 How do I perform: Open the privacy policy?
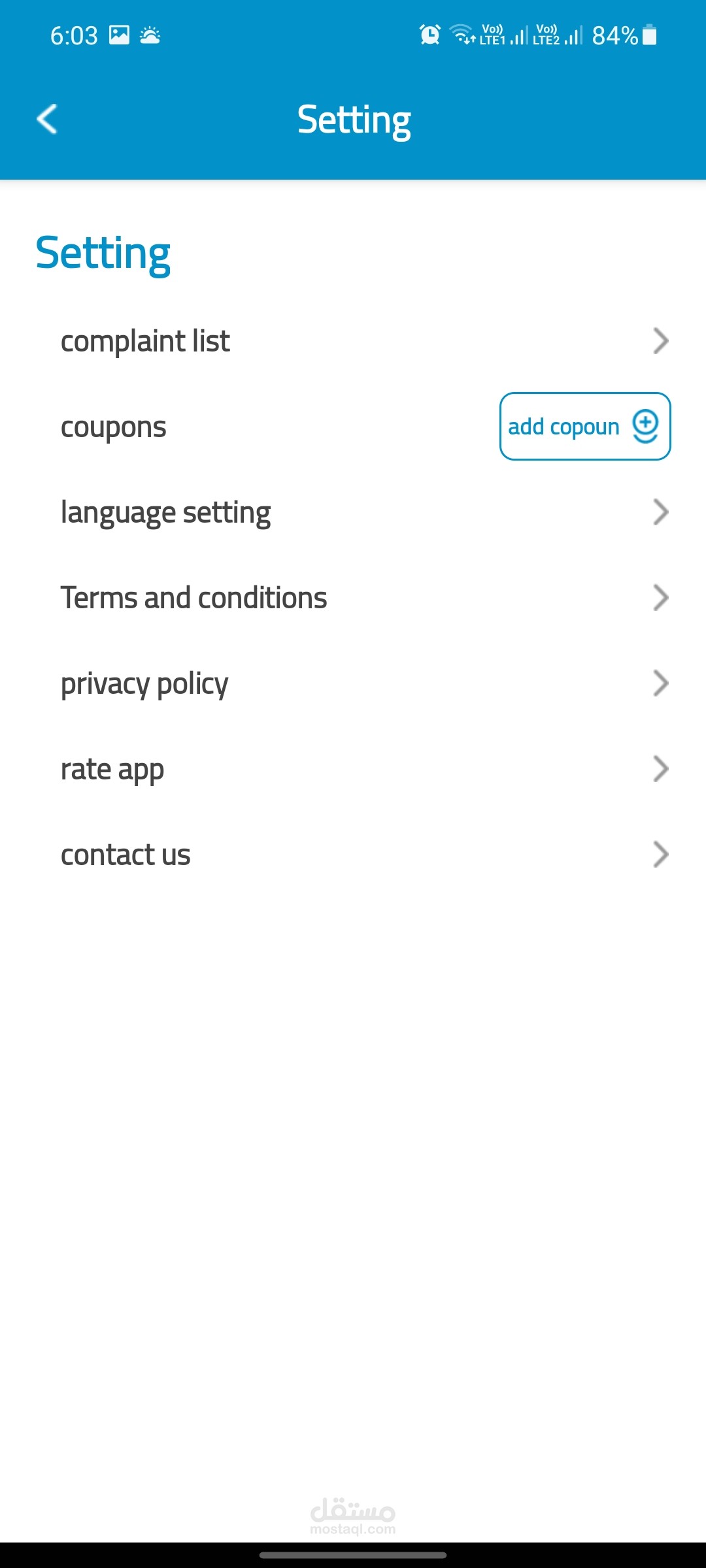pyautogui.click(x=353, y=683)
